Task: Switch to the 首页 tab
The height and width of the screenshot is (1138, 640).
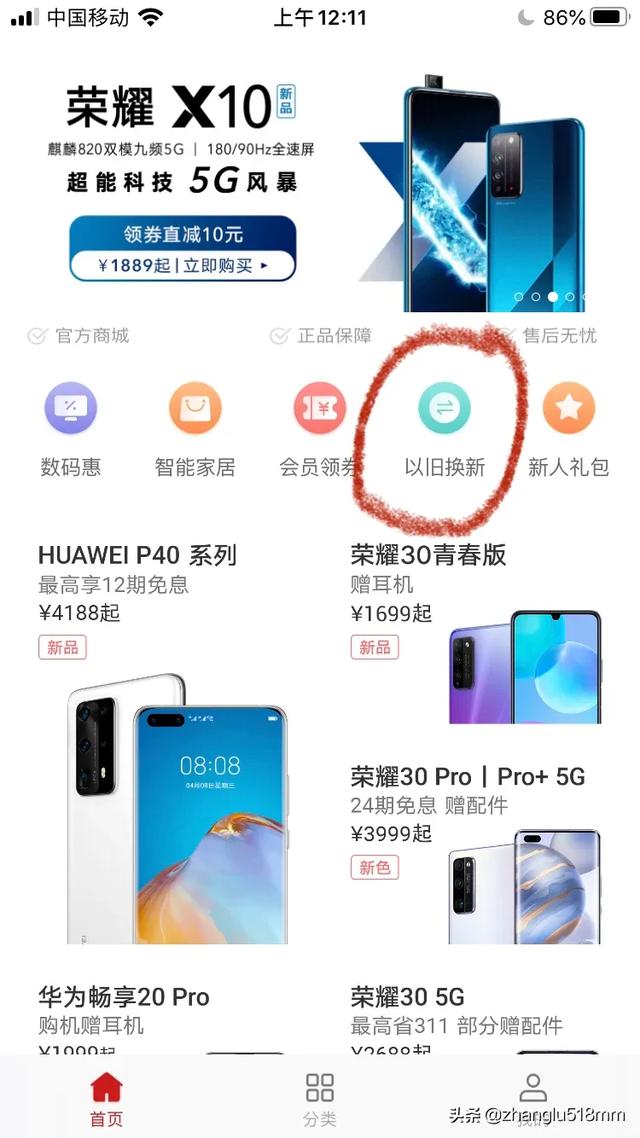Action: (106, 1098)
